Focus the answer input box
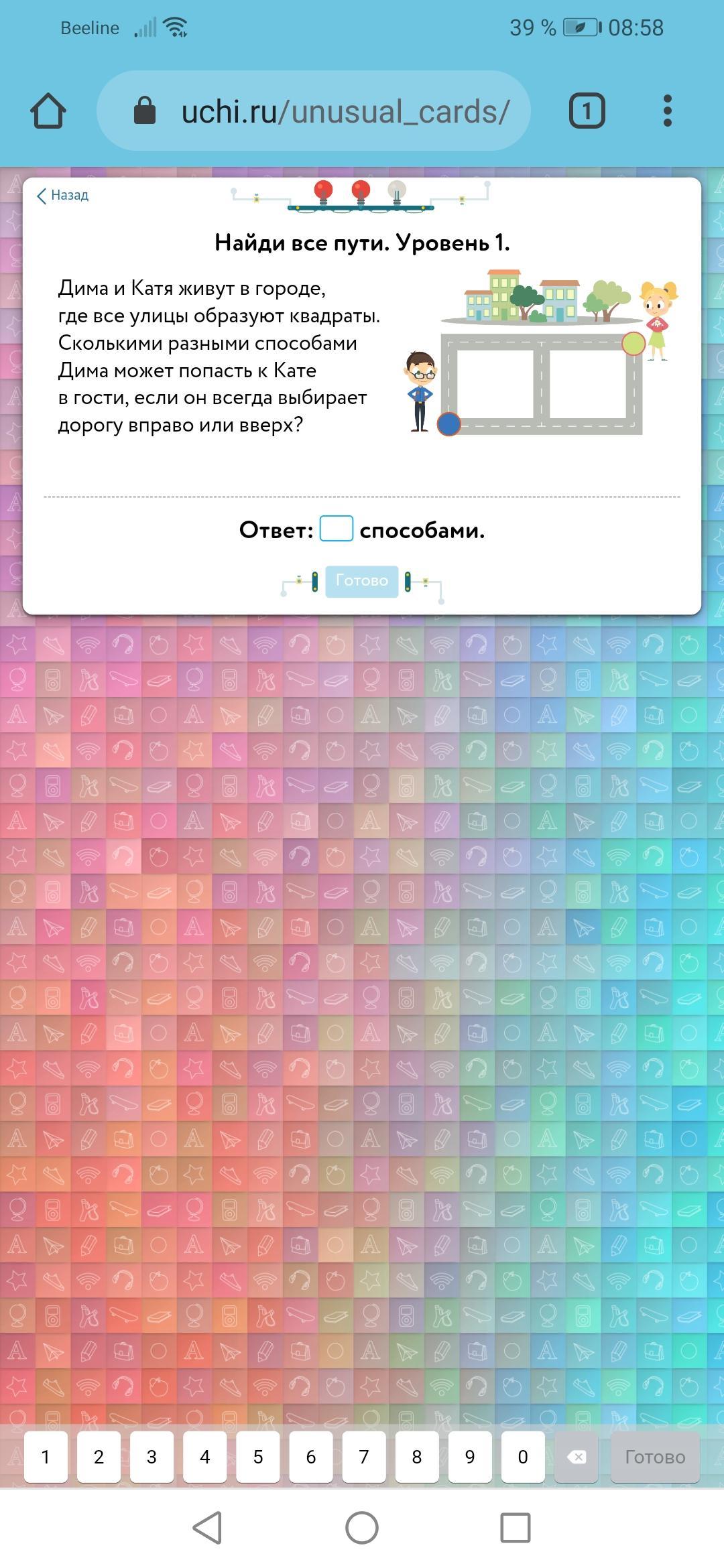 click(336, 529)
